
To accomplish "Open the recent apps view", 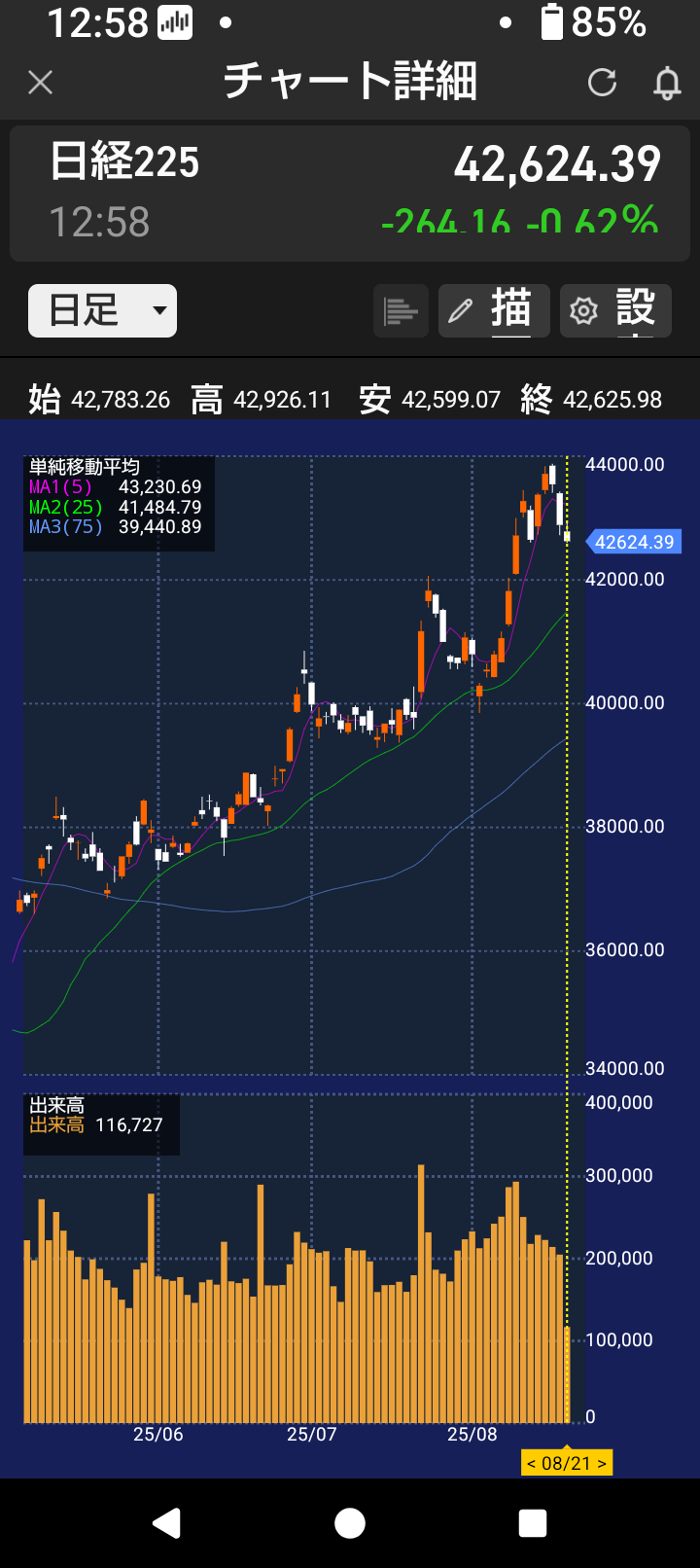I will click(x=532, y=1523).
